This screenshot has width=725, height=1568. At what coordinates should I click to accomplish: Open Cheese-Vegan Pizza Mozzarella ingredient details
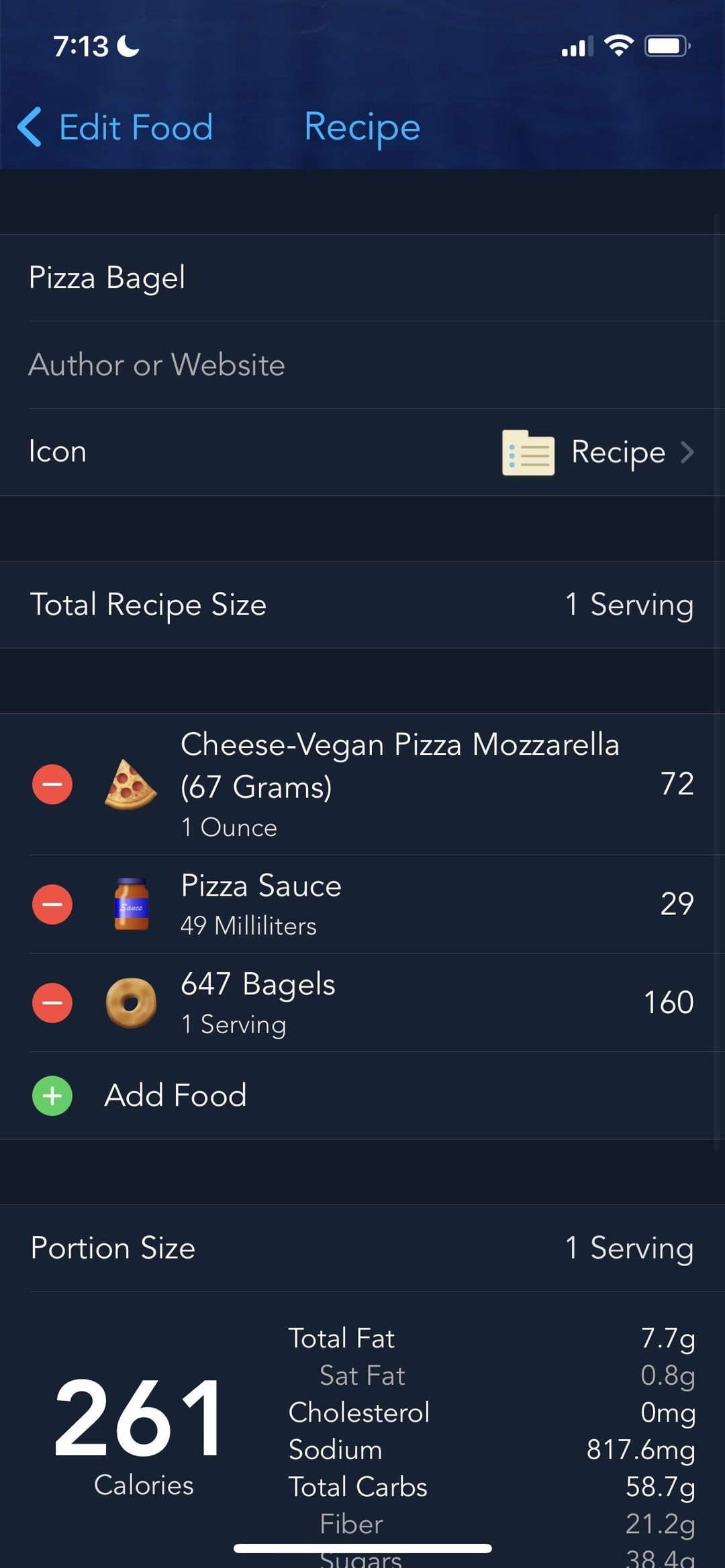399,784
